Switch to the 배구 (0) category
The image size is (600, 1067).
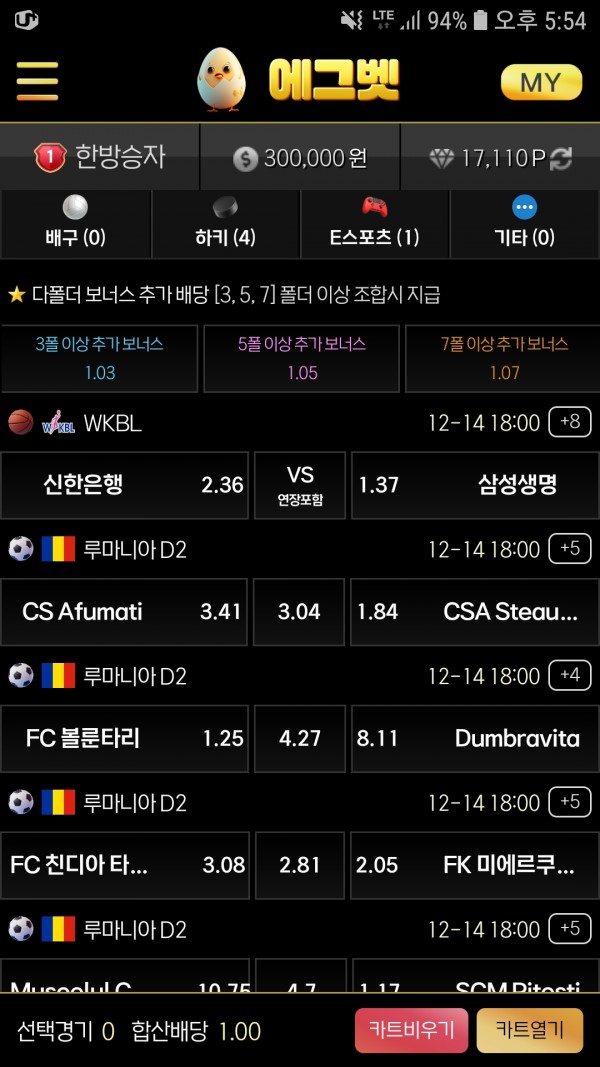click(x=75, y=224)
